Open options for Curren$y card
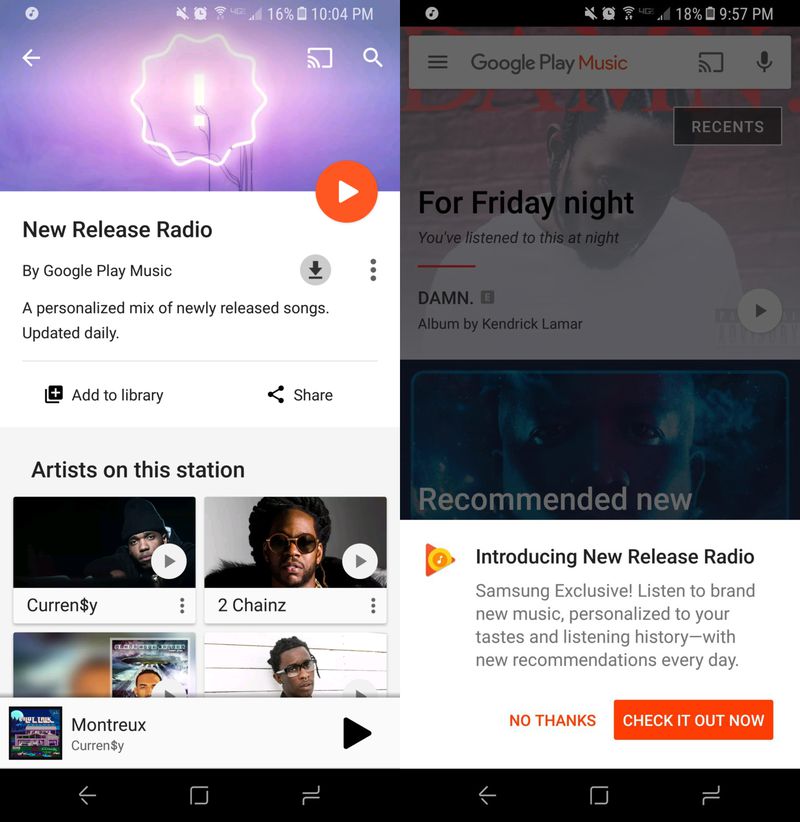This screenshot has width=800, height=822. pos(182,606)
